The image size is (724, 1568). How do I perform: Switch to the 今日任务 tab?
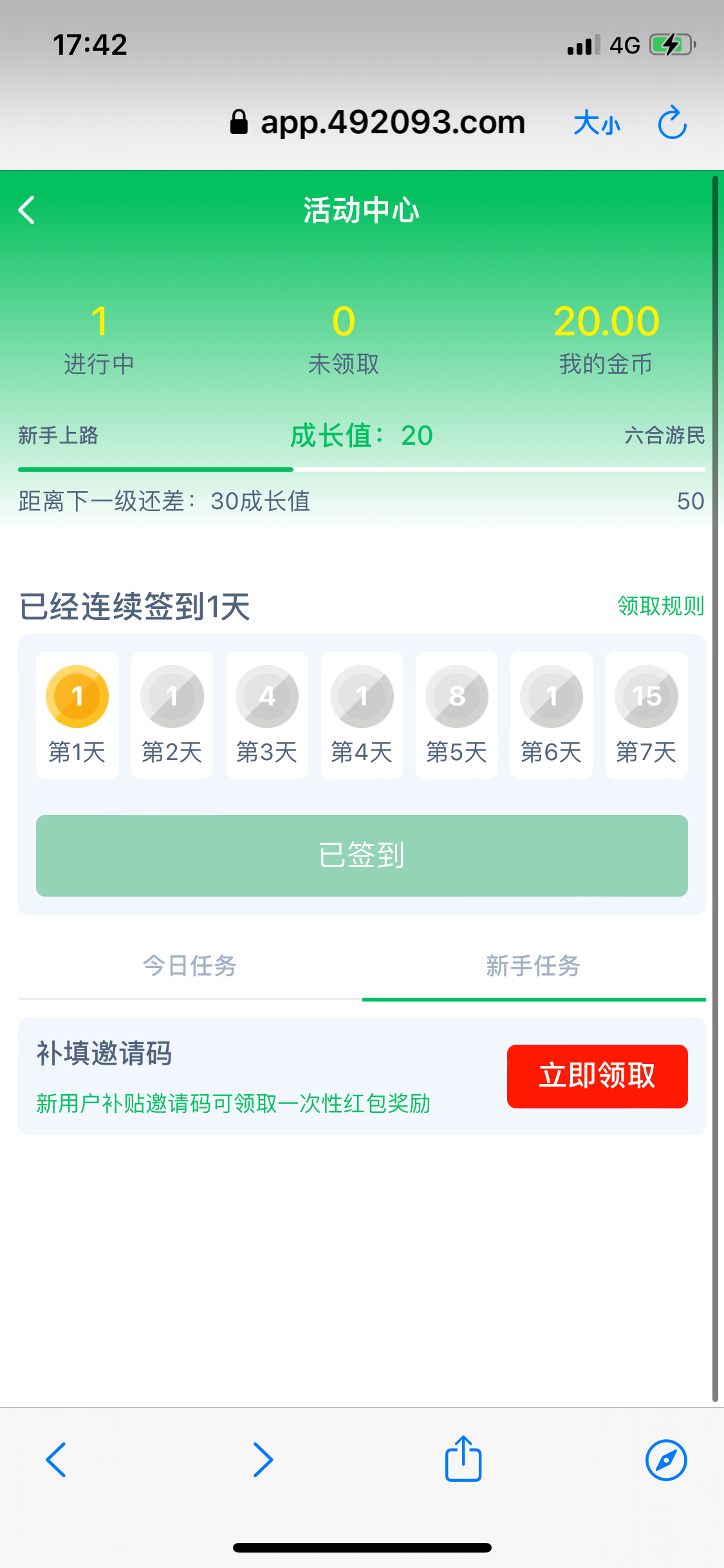(190, 967)
